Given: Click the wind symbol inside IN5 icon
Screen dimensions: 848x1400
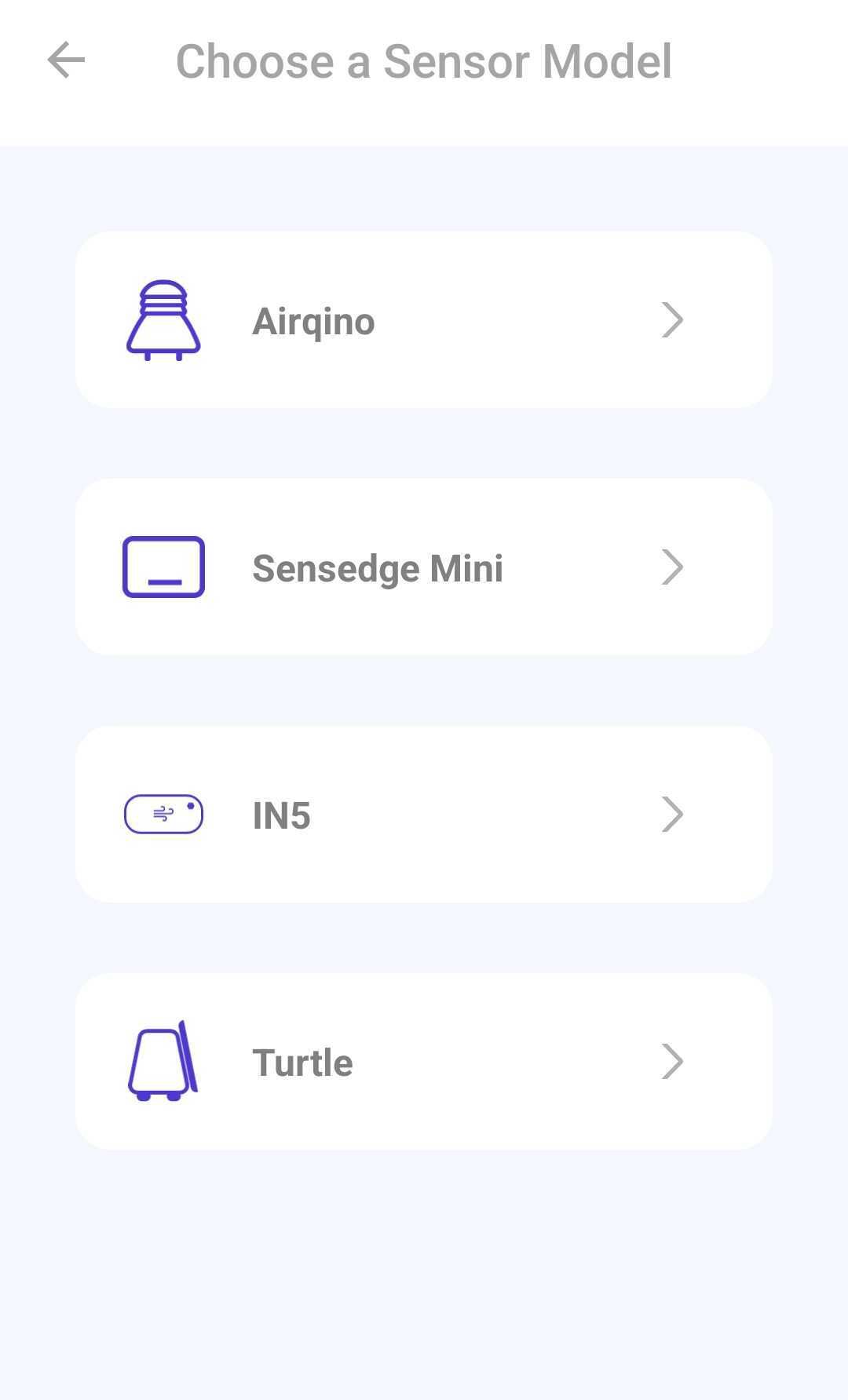Looking at the screenshot, I should 161,815.
